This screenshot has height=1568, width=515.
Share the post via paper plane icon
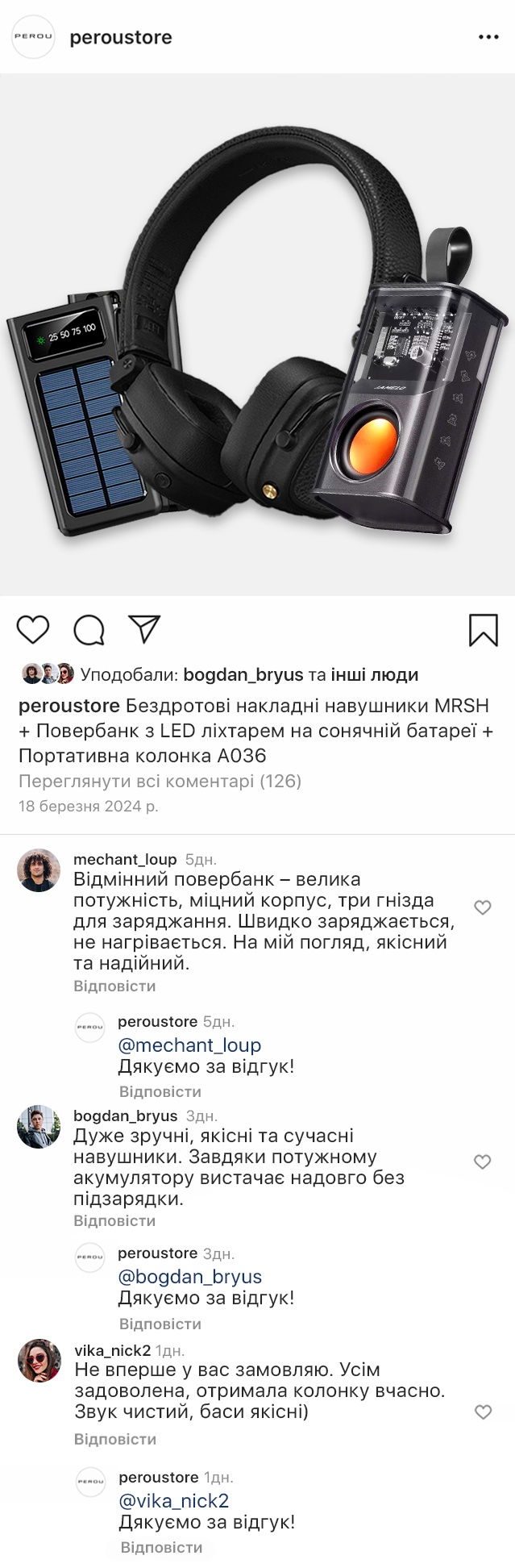click(145, 629)
